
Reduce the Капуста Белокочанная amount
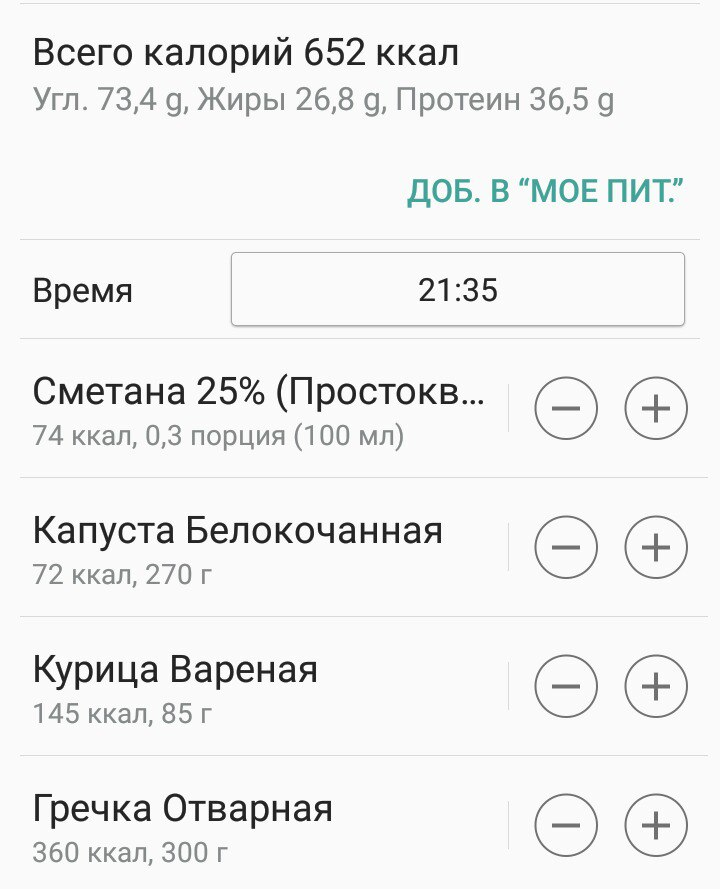click(566, 547)
